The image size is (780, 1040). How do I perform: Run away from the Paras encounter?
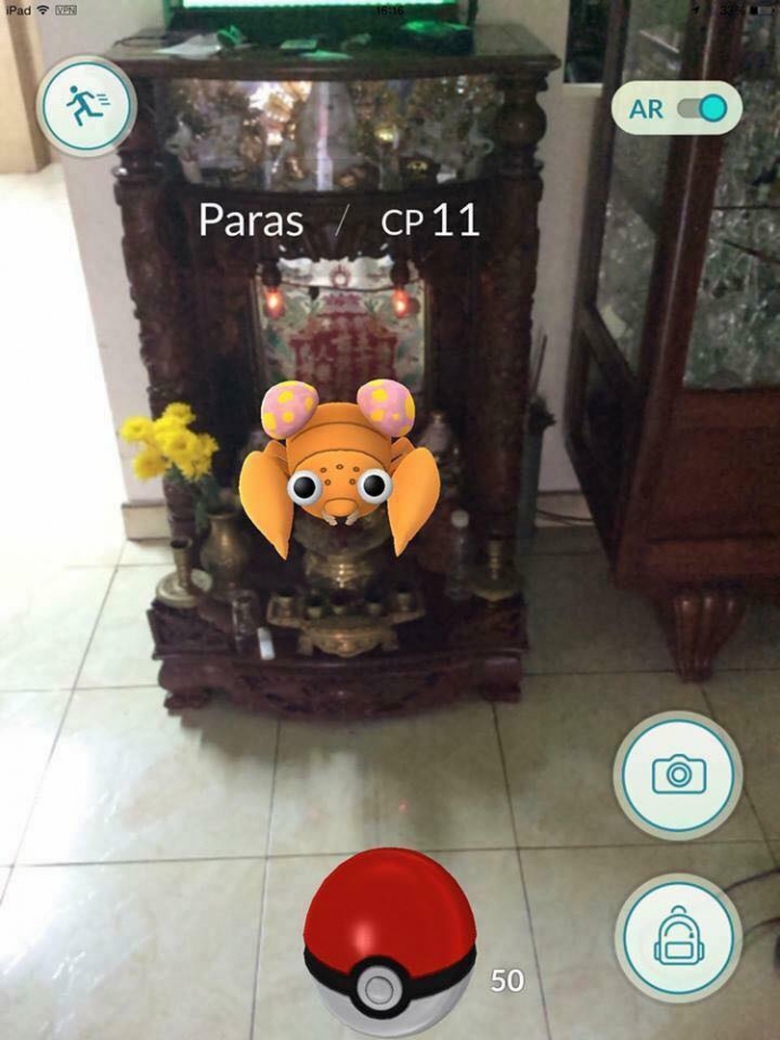point(86,105)
